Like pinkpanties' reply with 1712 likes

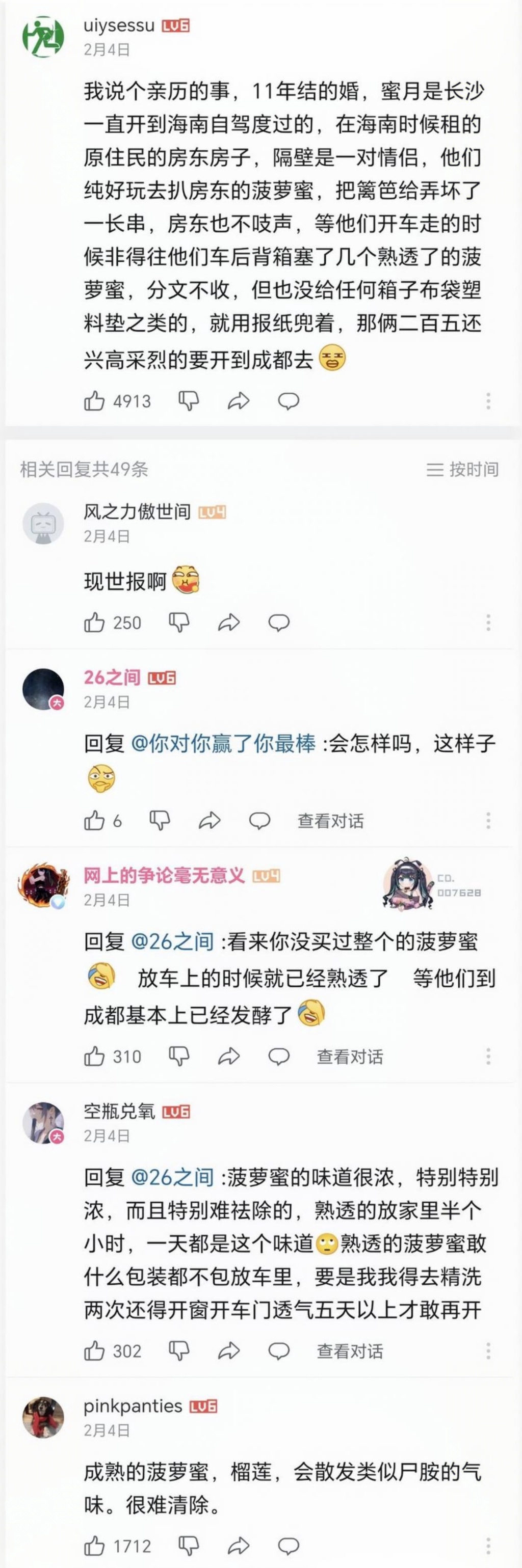(94, 1546)
